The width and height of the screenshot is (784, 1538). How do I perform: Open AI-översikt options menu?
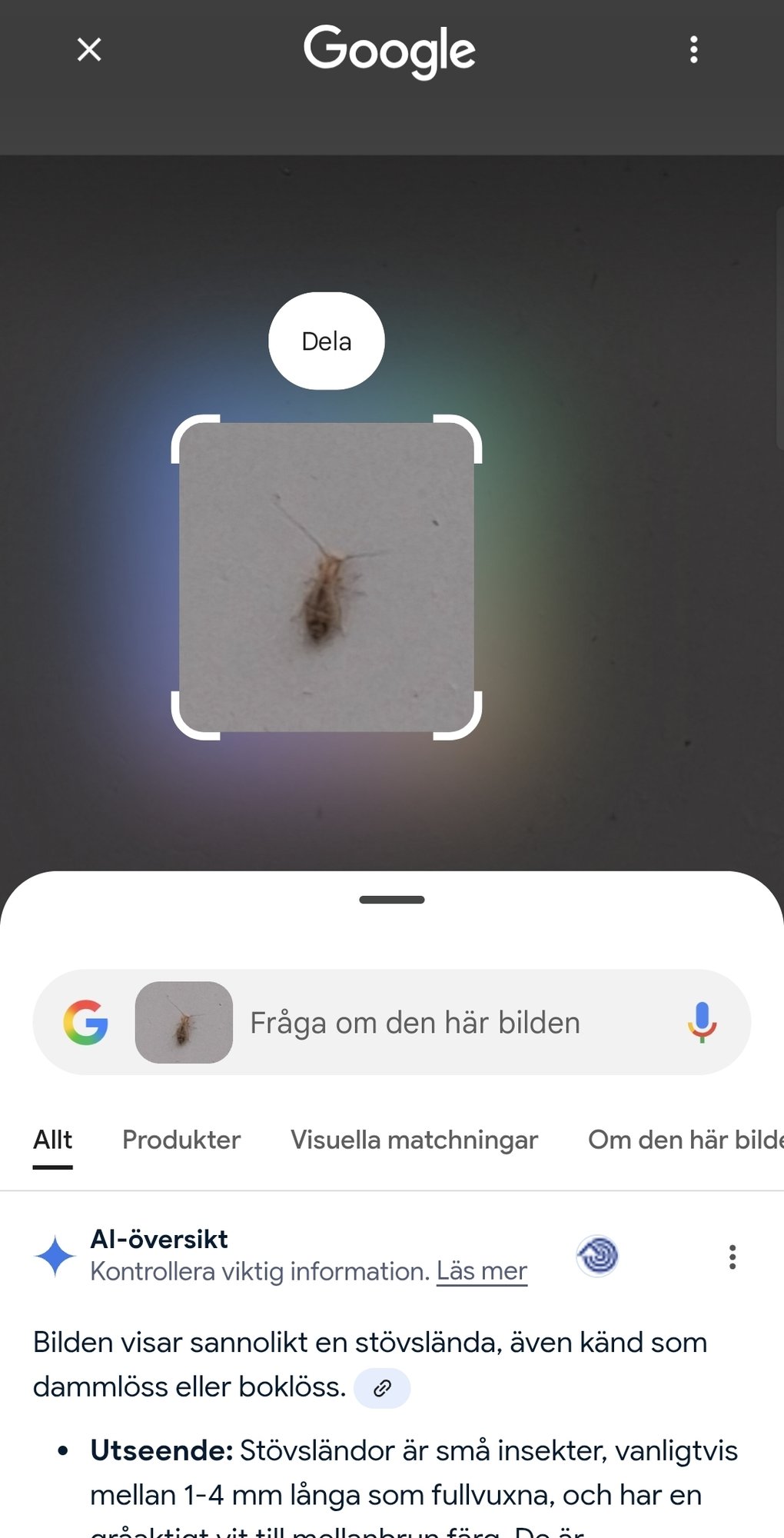tap(733, 1257)
